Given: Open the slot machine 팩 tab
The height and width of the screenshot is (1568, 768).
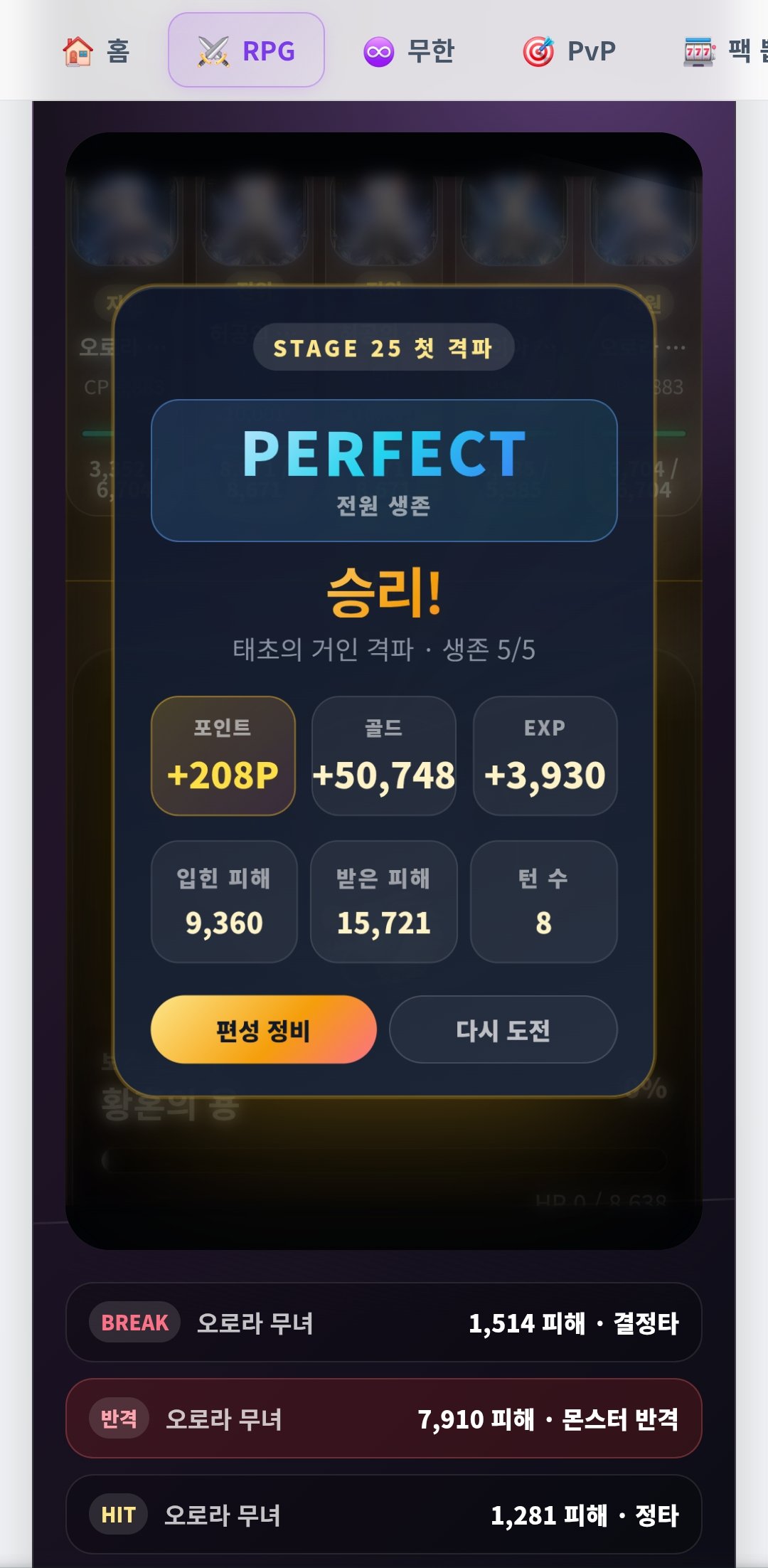Looking at the screenshot, I should click(725, 51).
